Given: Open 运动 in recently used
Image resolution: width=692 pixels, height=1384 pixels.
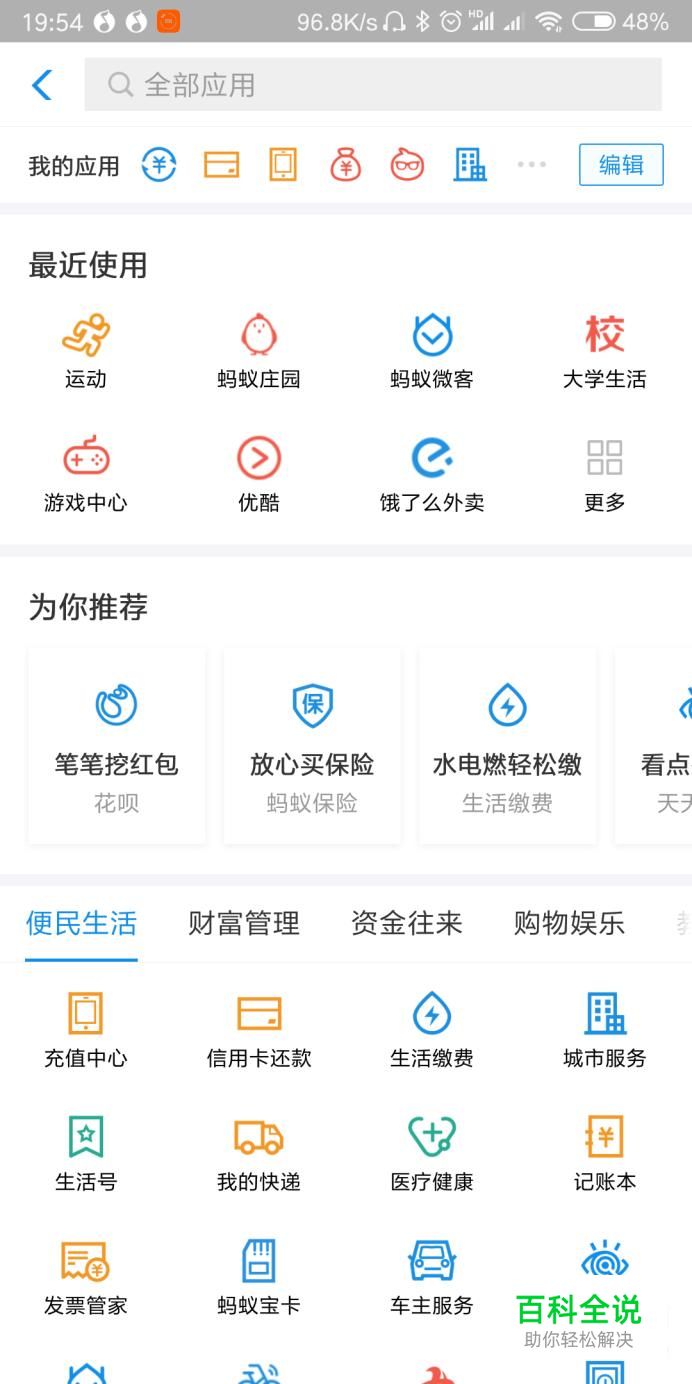Looking at the screenshot, I should point(86,350).
